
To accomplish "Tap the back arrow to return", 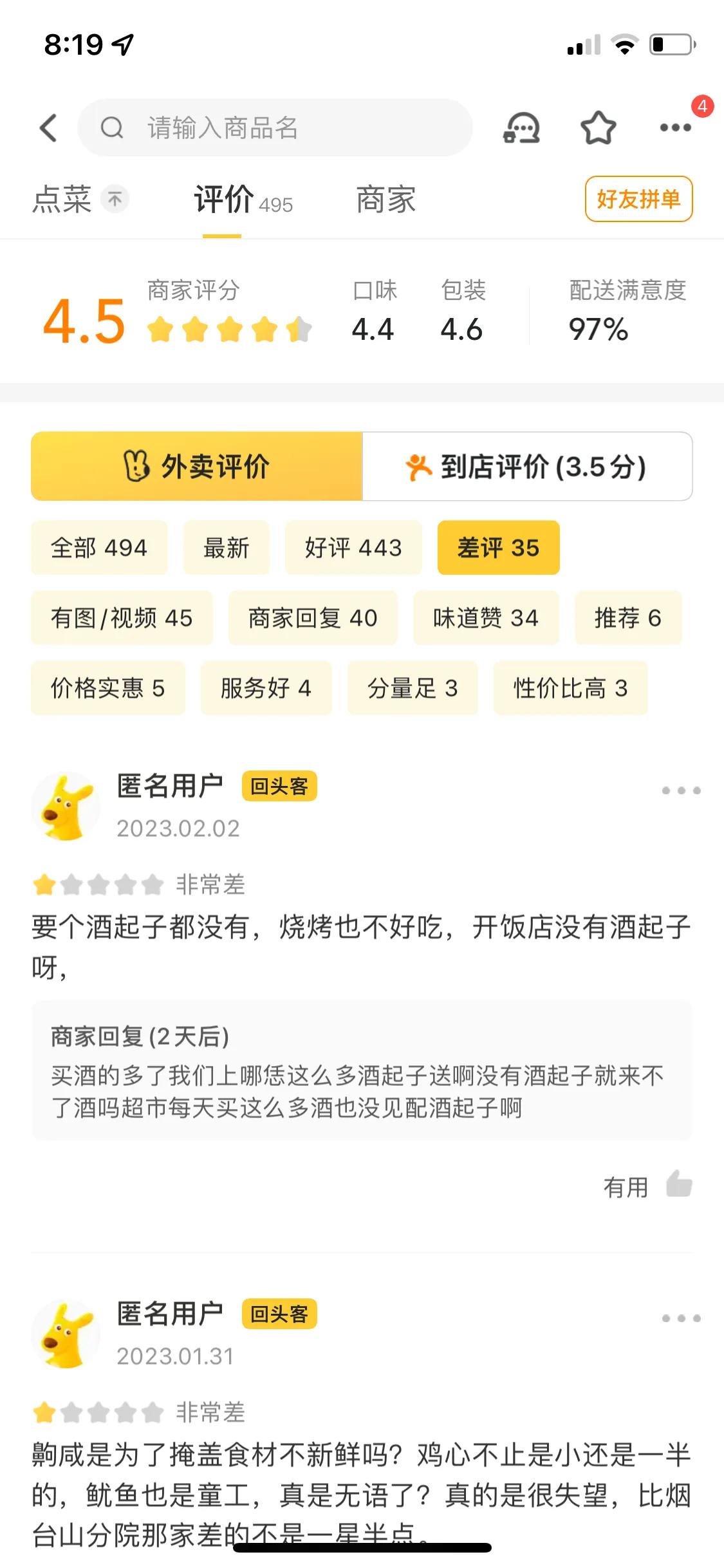I will (48, 127).
